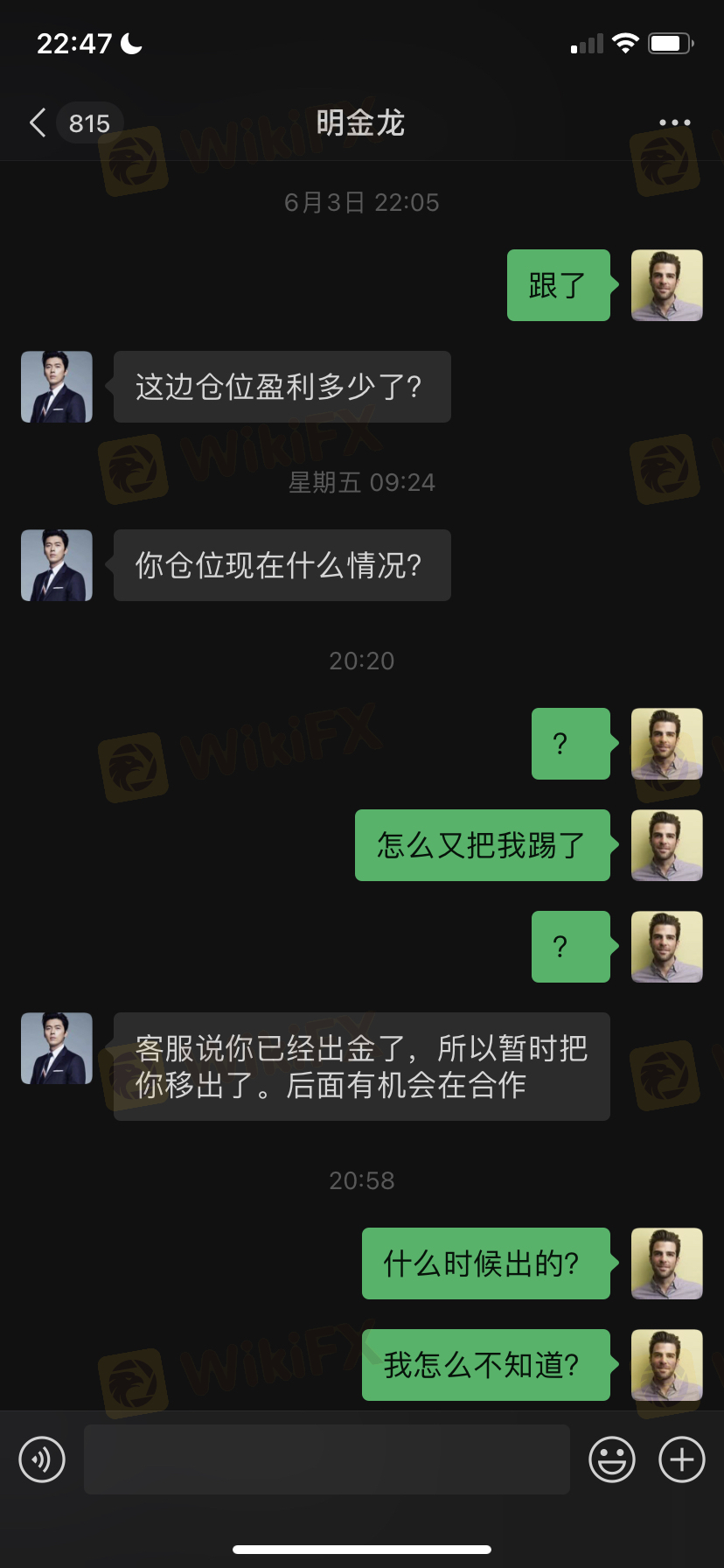724x1568 pixels.
Task: Open the emoji sticker panel
Action: coord(611,1459)
